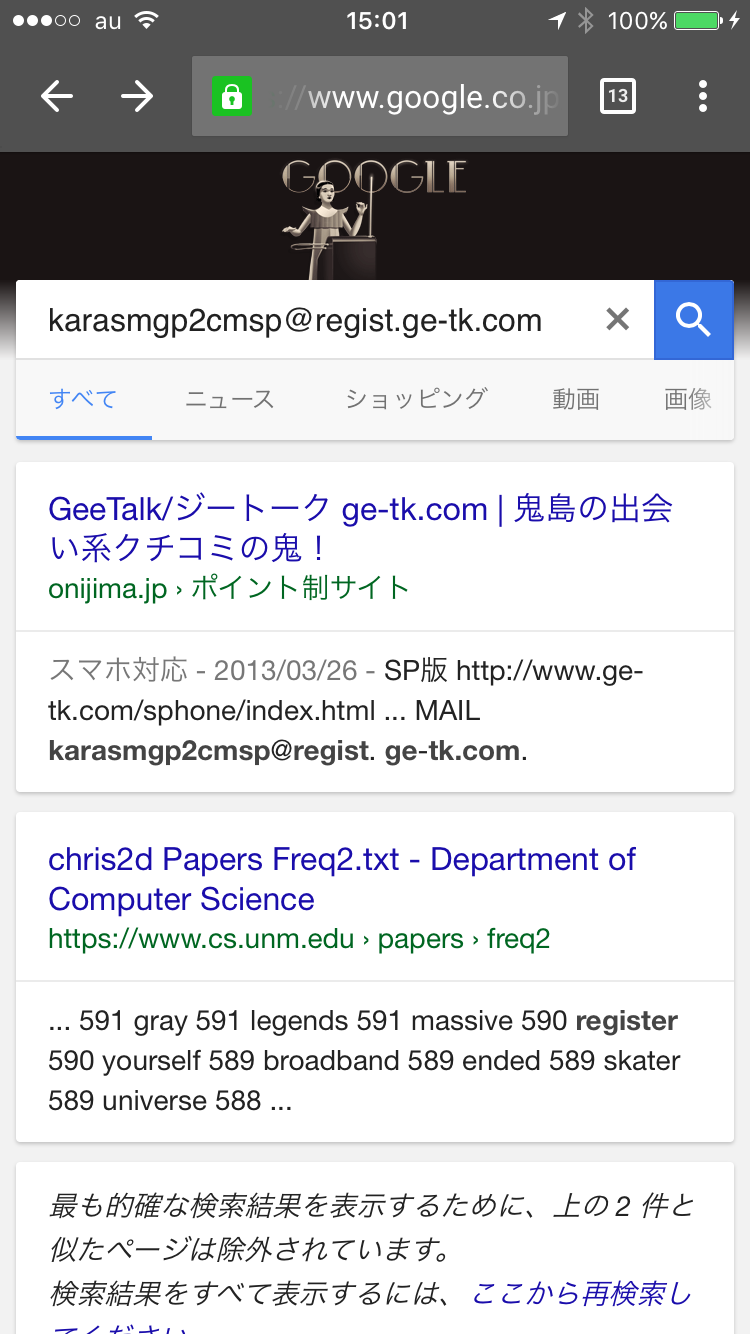Tap the search query text field
The height and width of the screenshot is (1334, 750).
coord(310,320)
